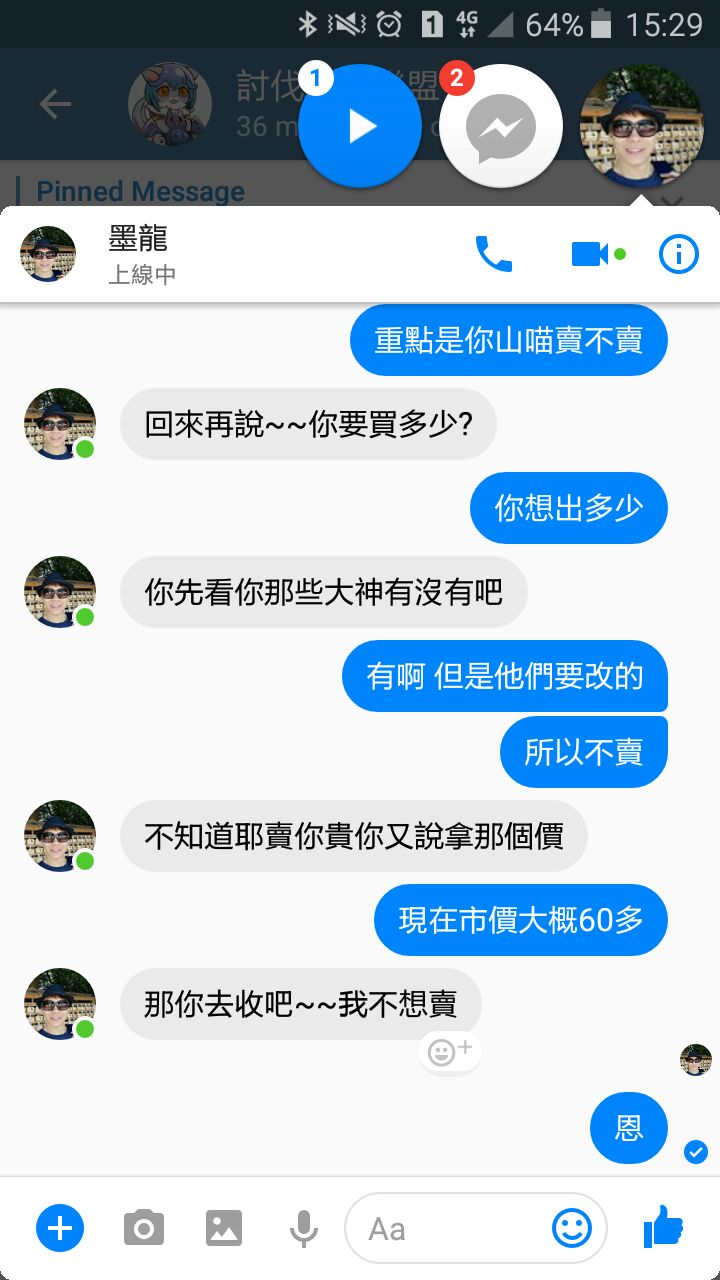Open the Messenger chat head with 2 unread
The height and width of the screenshot is (1280, 720).
(x=501, y=126)
